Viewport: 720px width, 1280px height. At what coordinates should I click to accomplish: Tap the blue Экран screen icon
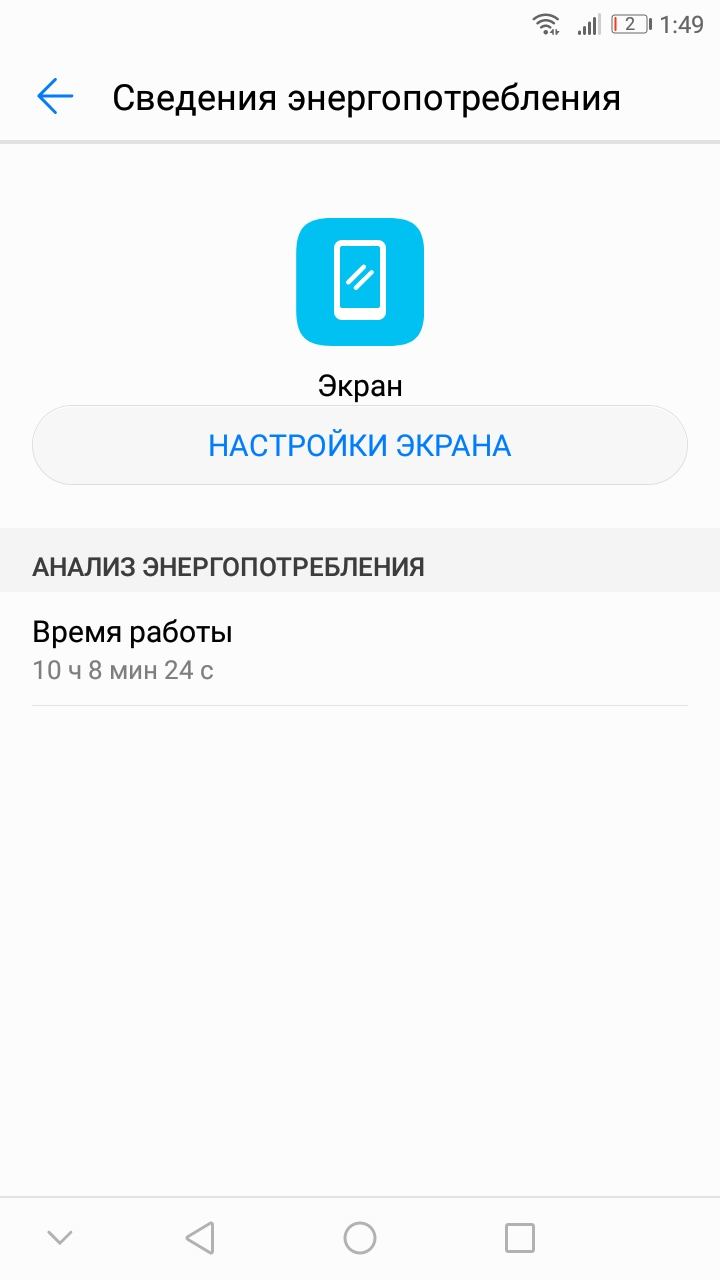tap(360, 282)
